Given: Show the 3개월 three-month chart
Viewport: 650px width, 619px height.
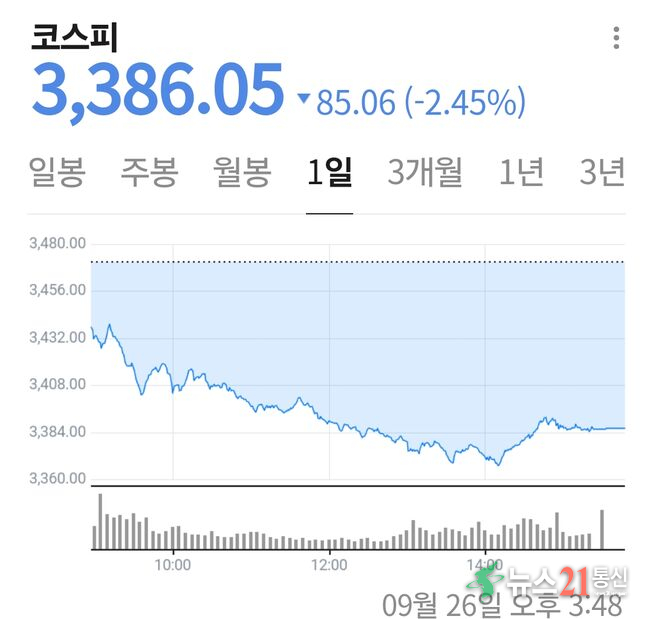Looking at the screenshot, I should tap(425, 172).
